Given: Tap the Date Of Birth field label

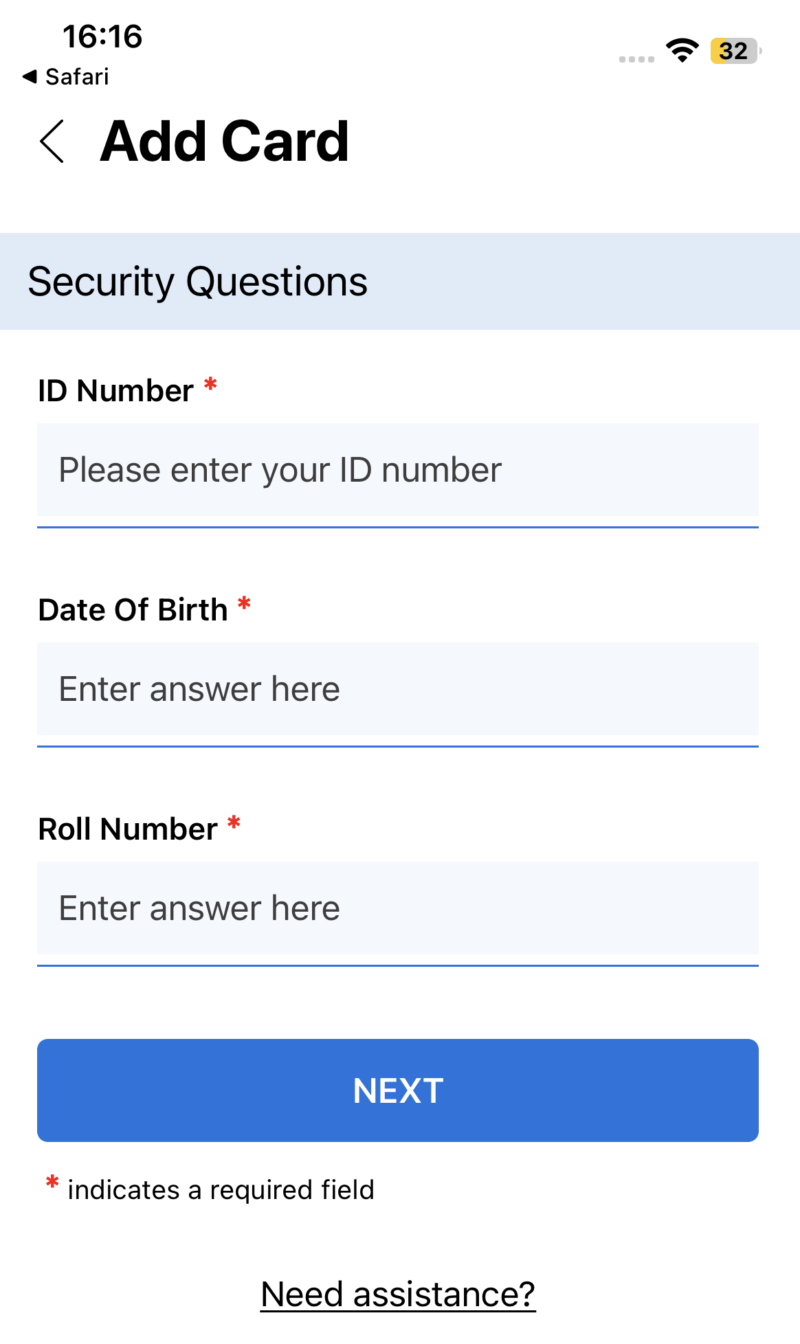Looking at the screenshot, I should coord(134,609).
